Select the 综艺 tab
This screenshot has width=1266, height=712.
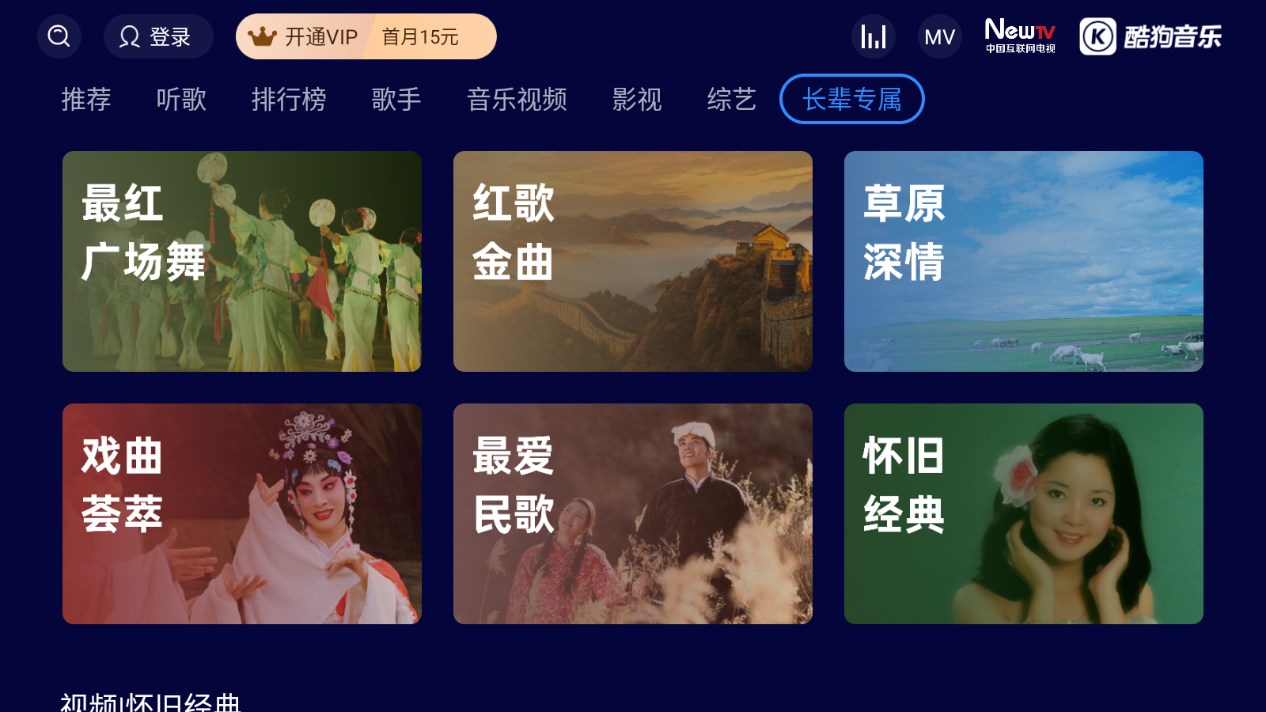[731, 99]
